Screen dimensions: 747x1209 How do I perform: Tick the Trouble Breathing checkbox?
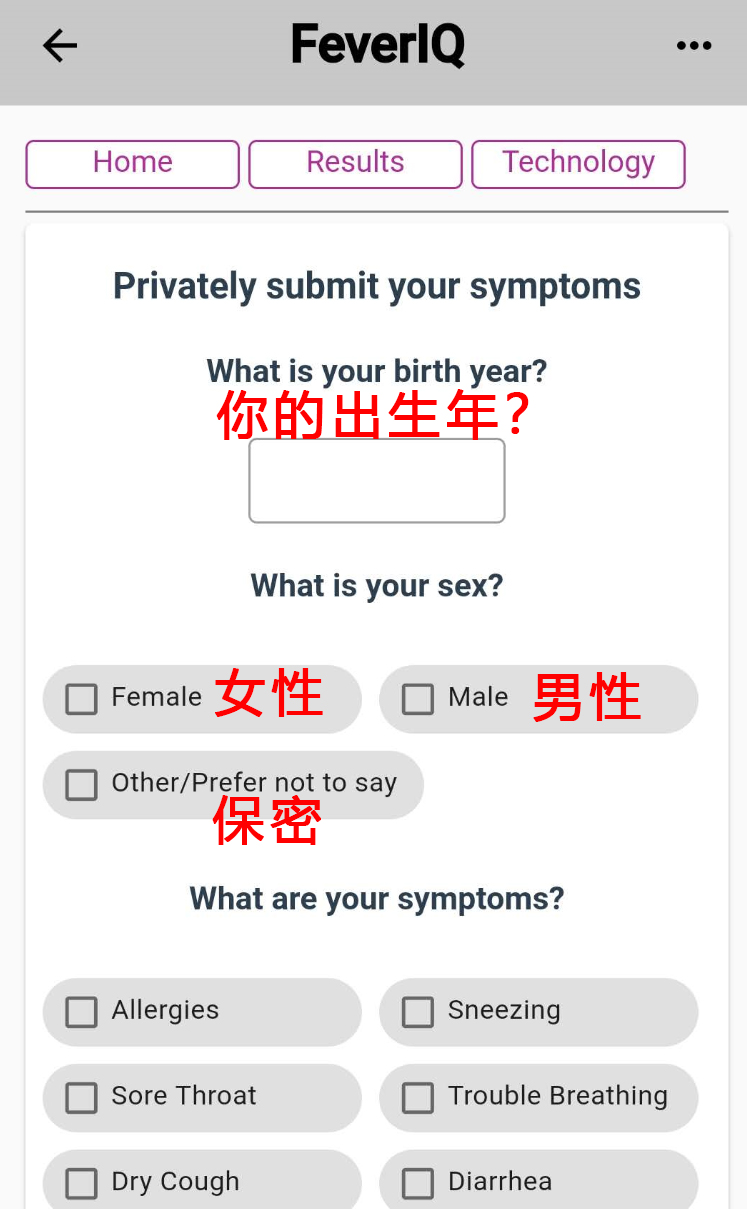pos(418,1097)
